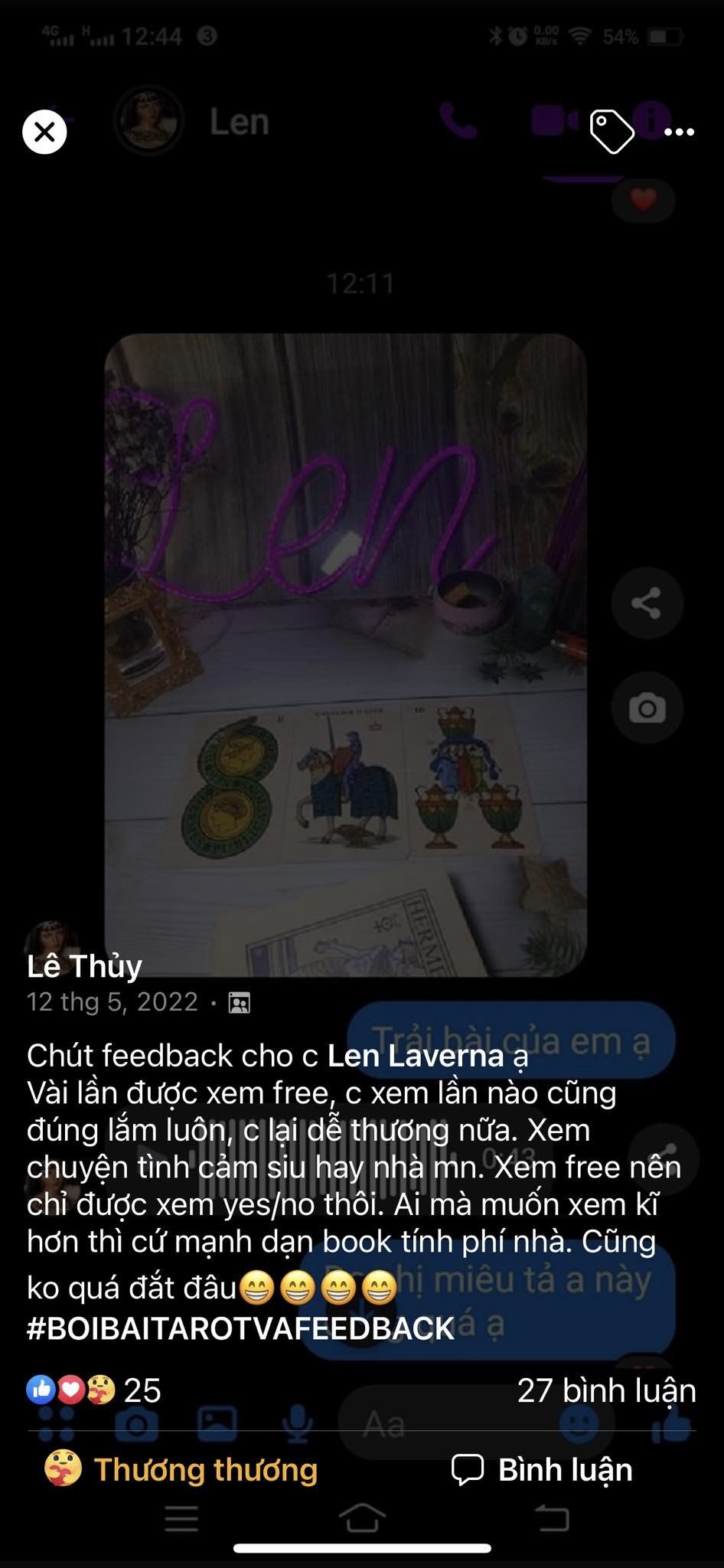
Task: Open the tagged Len Laverna profile
Action: coord(416,1056)
